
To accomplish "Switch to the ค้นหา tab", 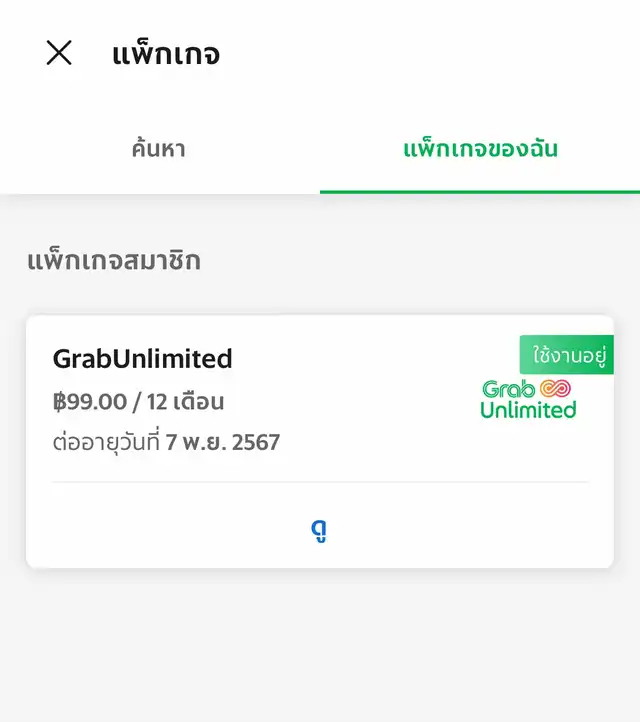I will (159, 150).
